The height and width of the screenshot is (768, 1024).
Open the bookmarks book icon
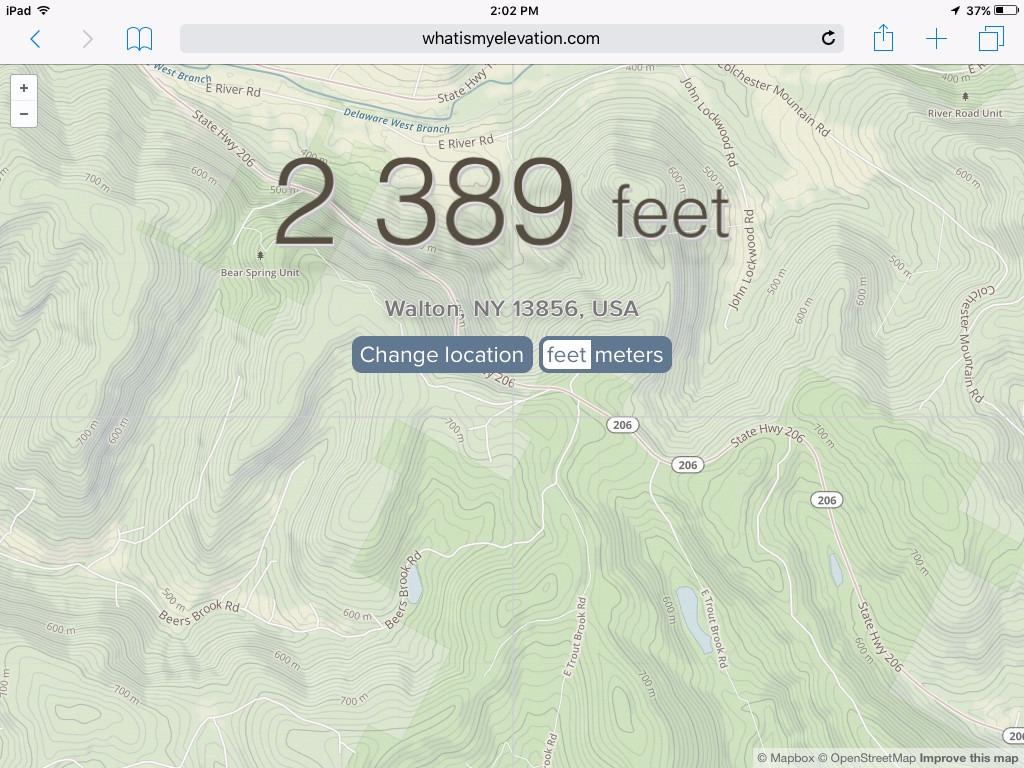(139, 39)
